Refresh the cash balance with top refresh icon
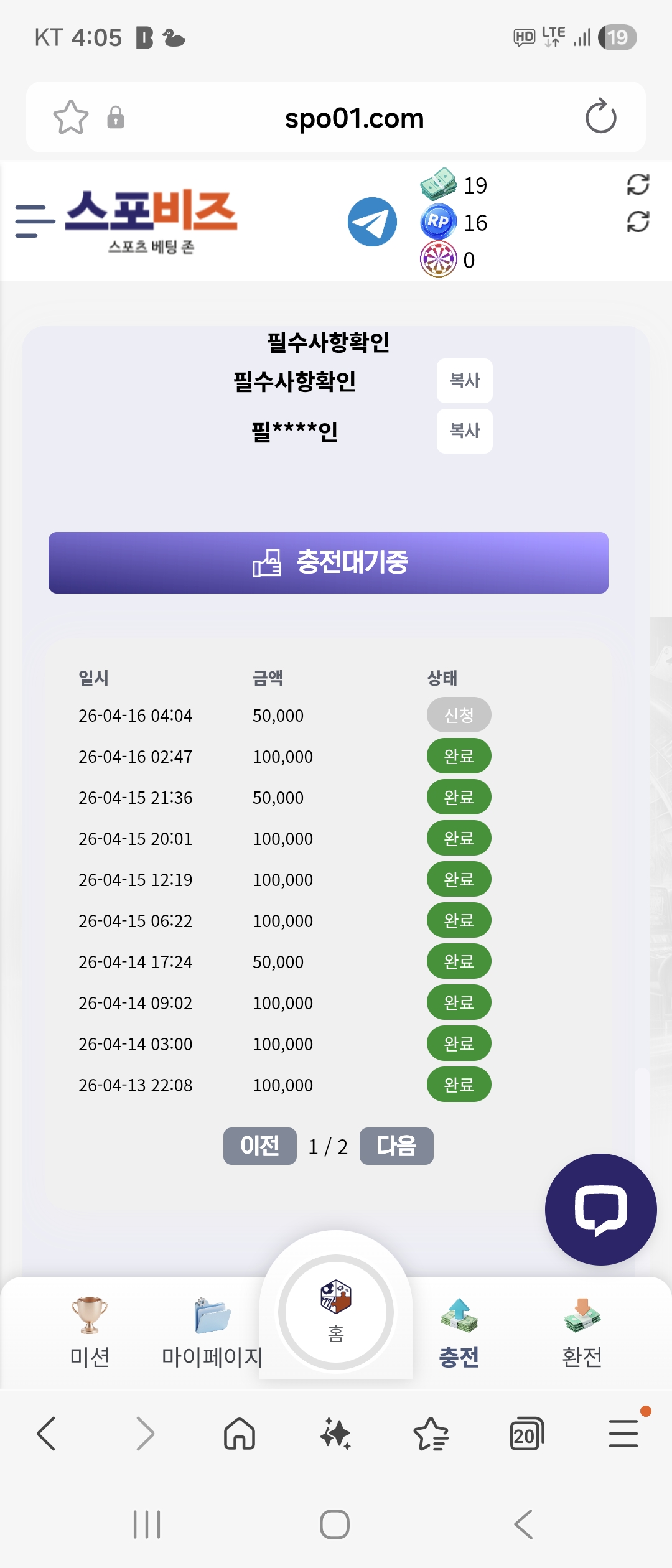 click(638, 184)
